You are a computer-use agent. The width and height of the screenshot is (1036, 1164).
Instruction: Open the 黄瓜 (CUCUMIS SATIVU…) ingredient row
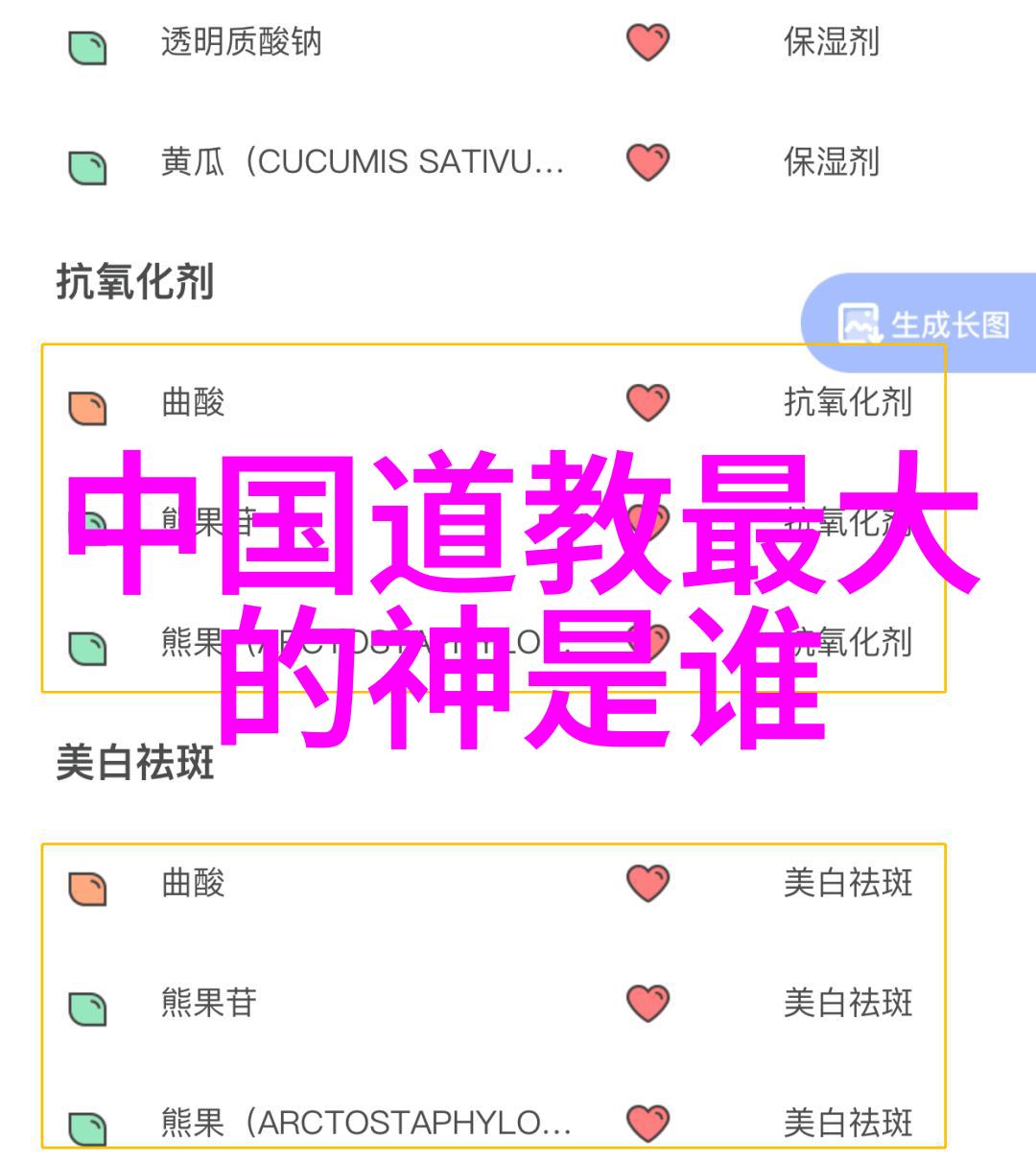pyautogui.click(x=362, y=162)
